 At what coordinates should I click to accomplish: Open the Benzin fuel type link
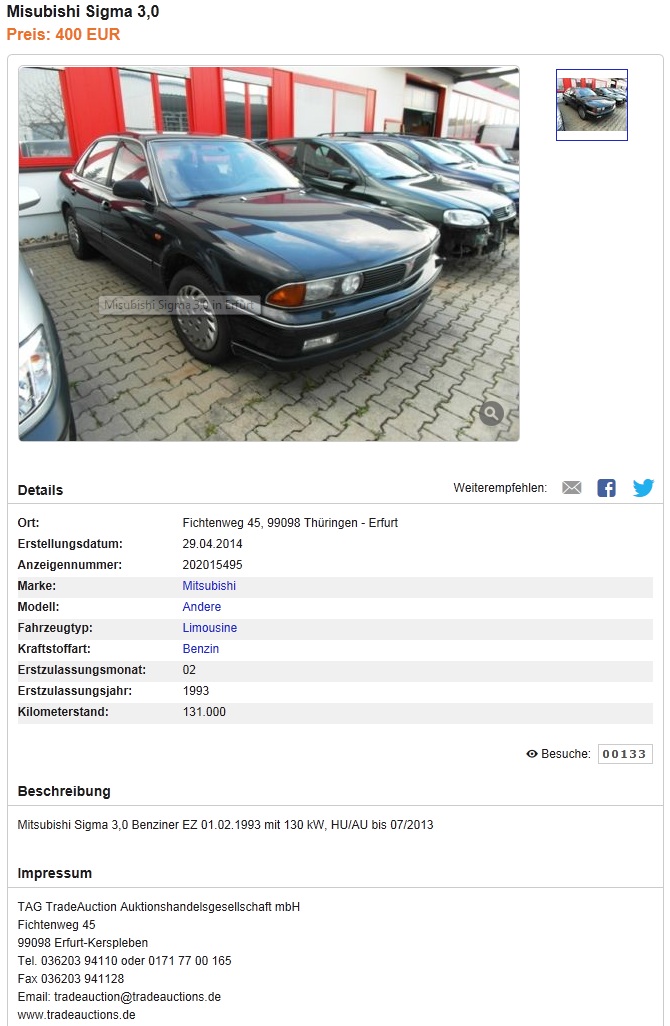[x=201, y=649]
